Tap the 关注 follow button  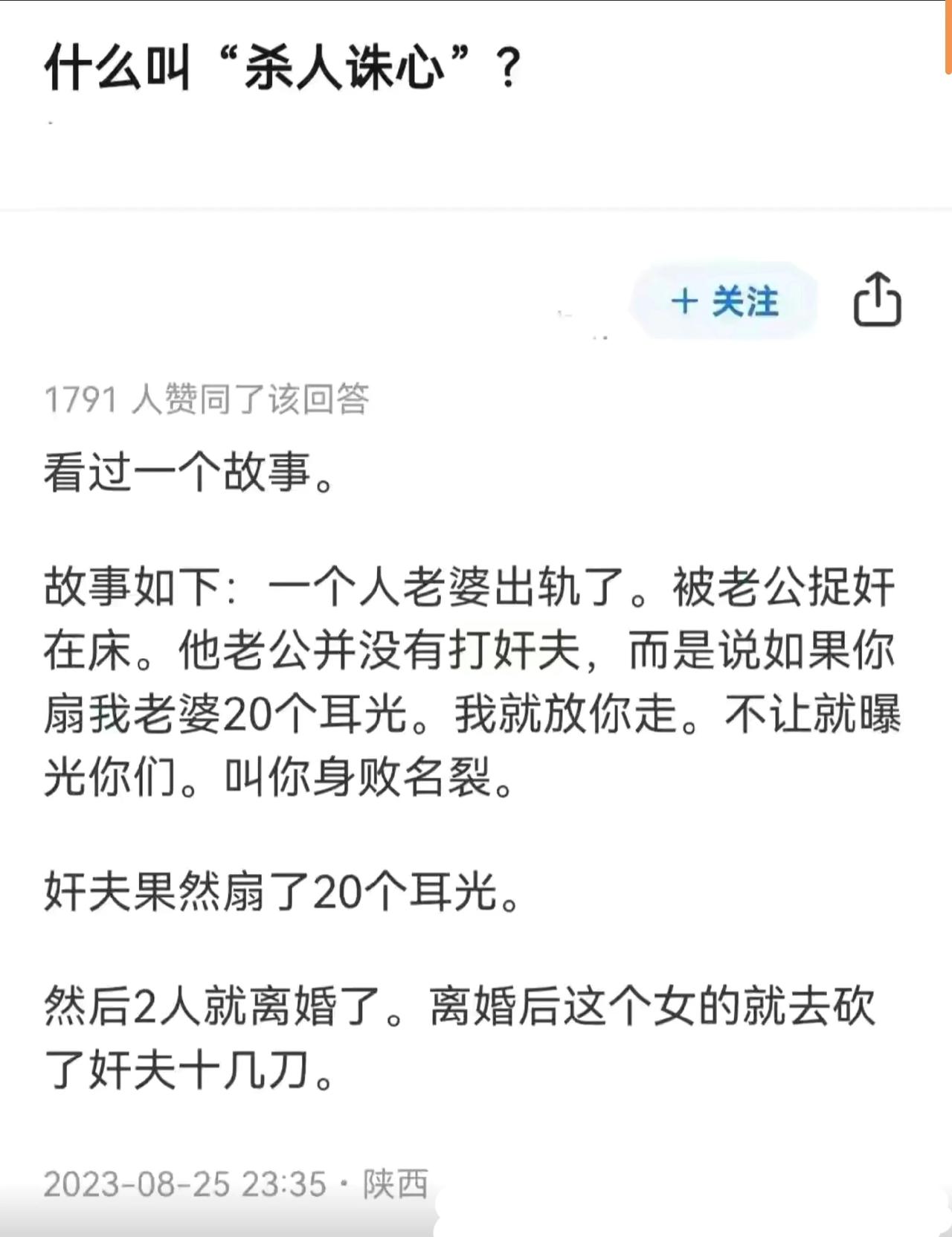[724, 301]
